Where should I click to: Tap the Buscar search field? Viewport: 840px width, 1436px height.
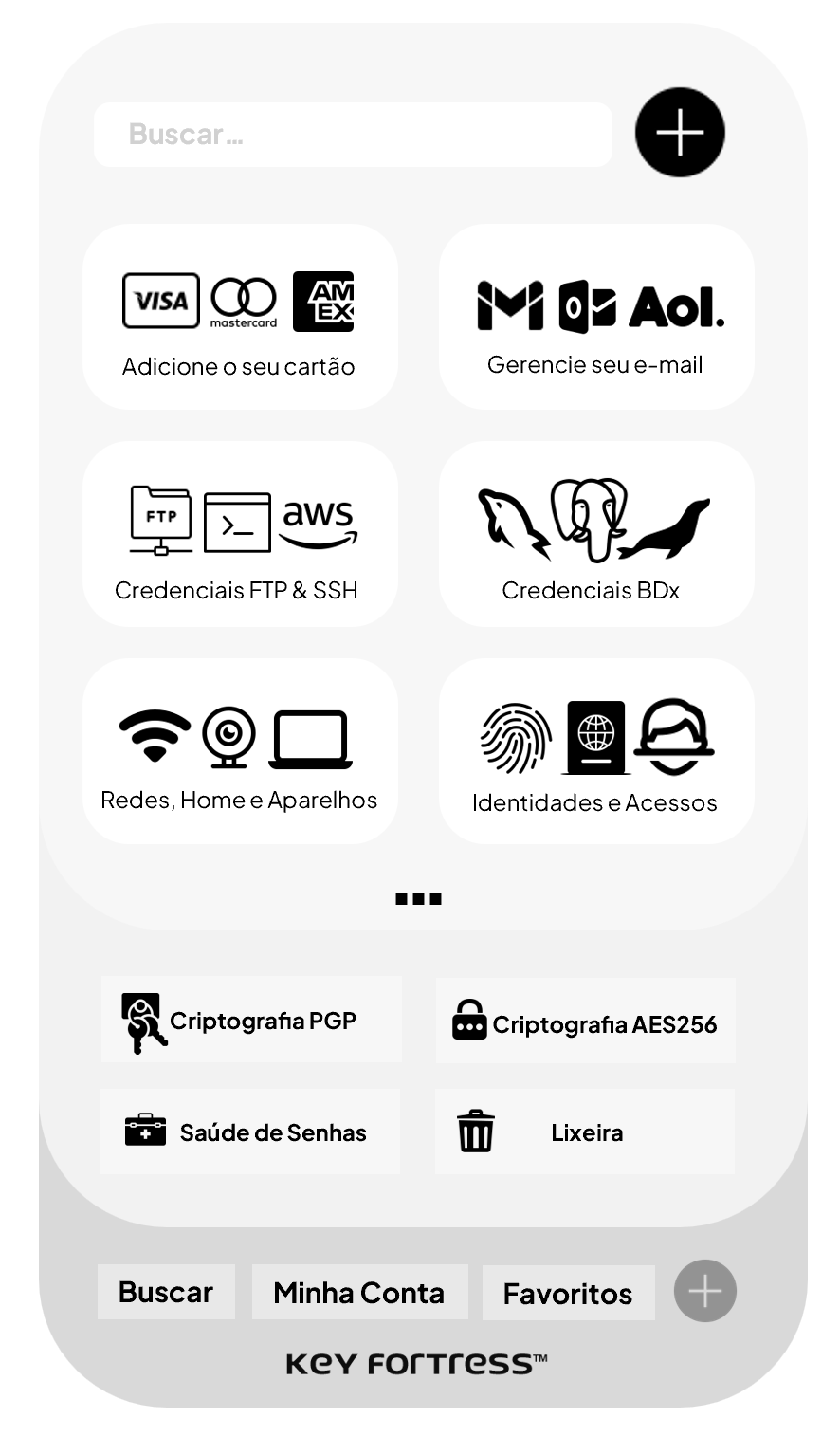353,135
